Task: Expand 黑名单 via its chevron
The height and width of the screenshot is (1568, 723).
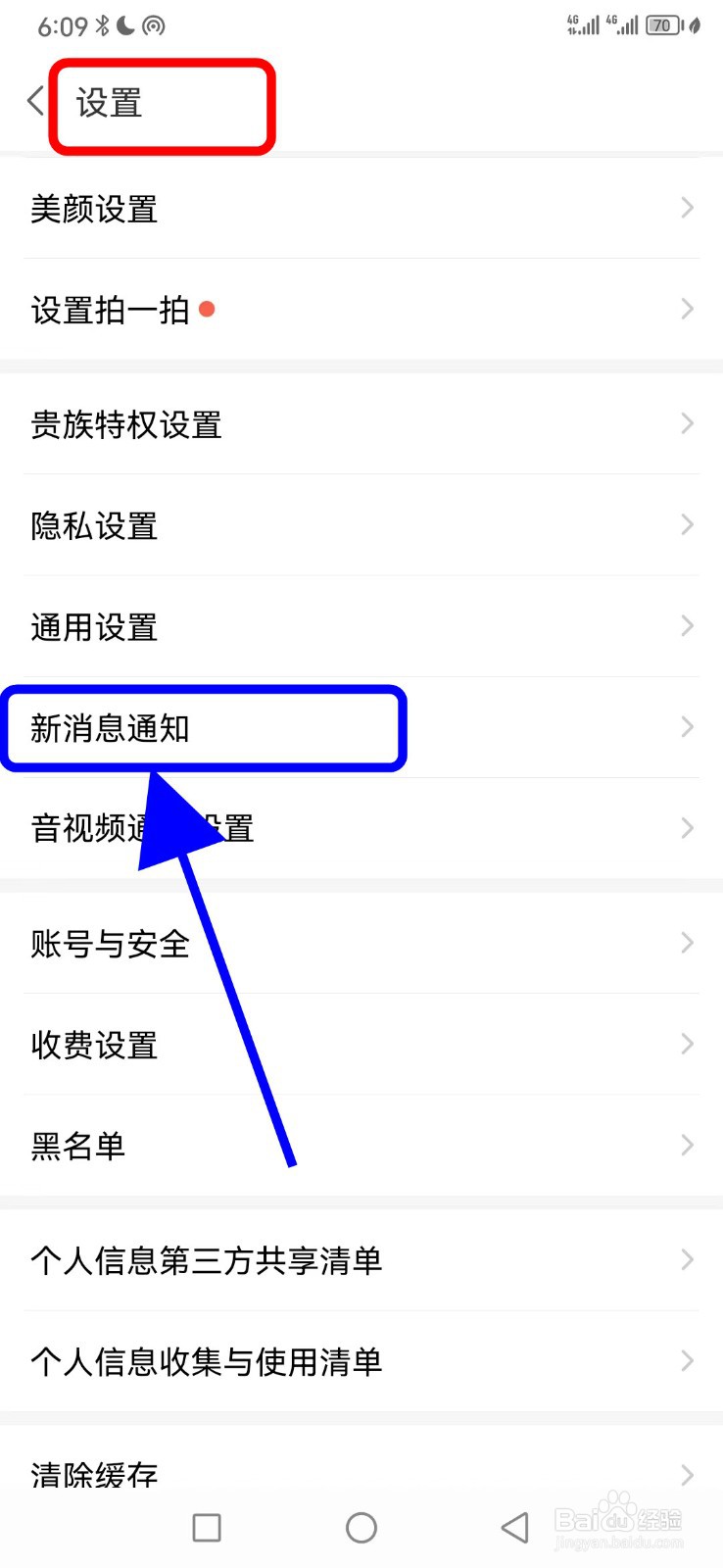Action: point(686,1145)
